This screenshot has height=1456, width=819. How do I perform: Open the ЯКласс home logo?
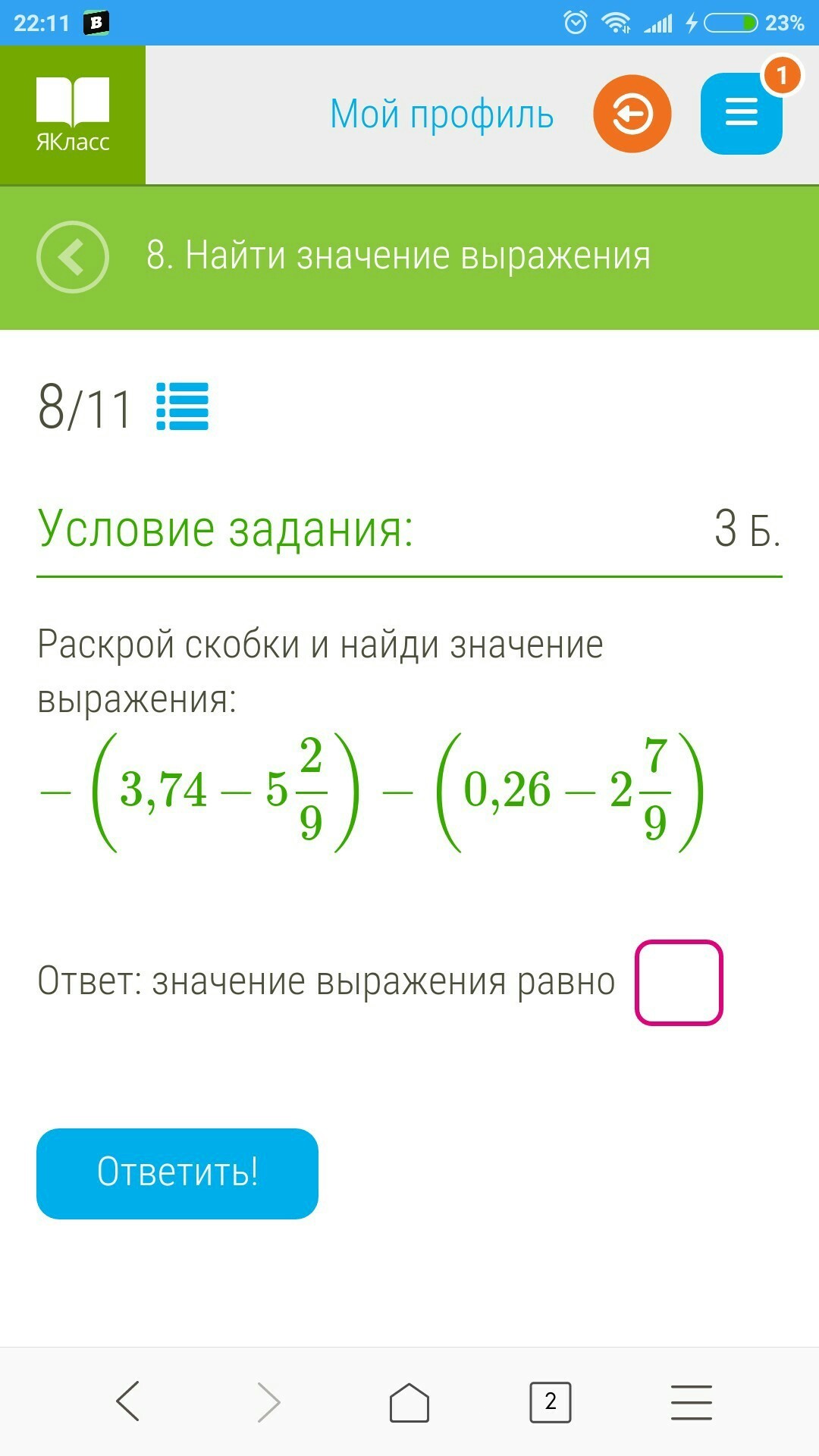tap(73, 115)
